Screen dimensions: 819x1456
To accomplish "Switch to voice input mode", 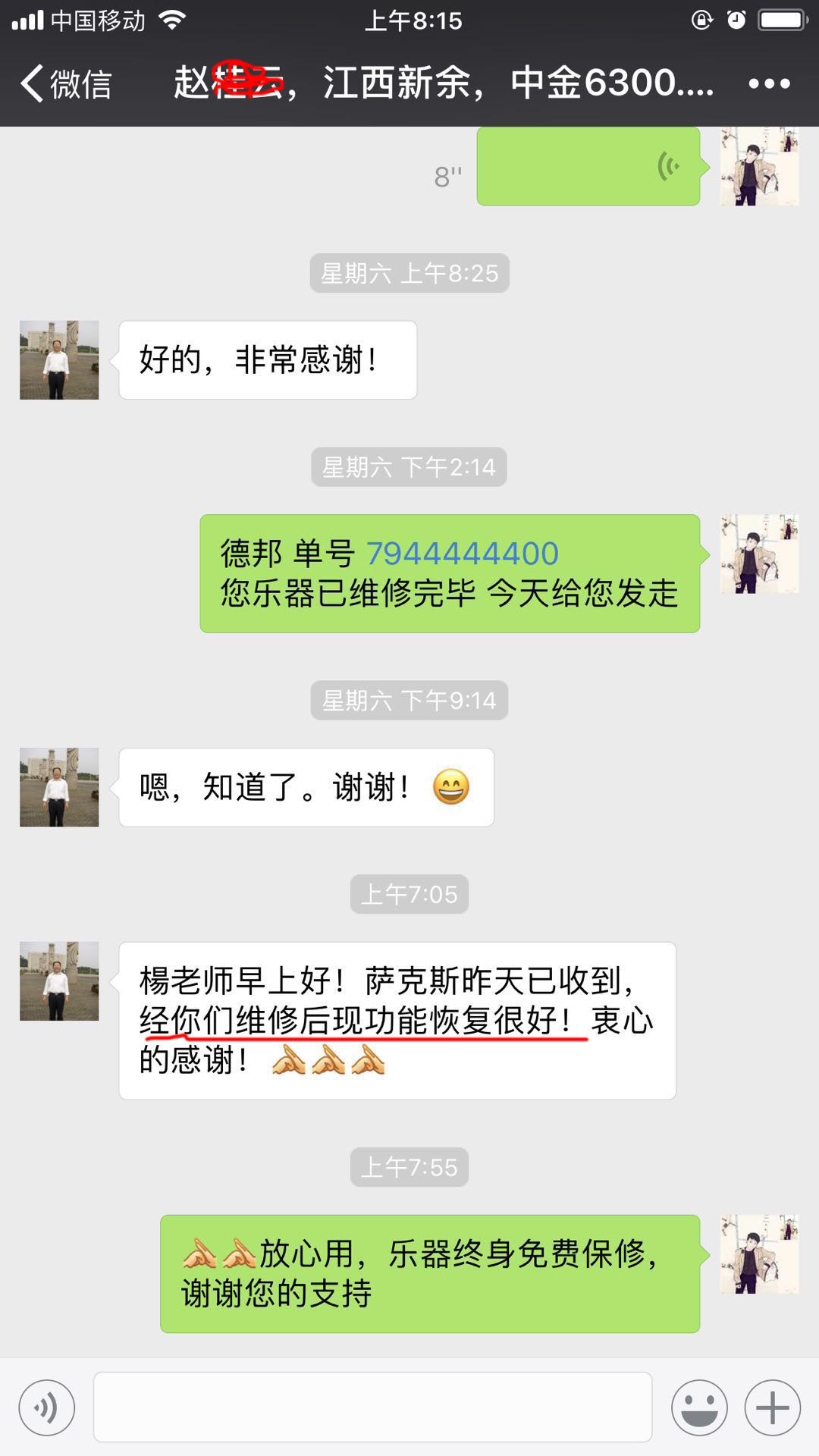I will [x=47, y=1407].
